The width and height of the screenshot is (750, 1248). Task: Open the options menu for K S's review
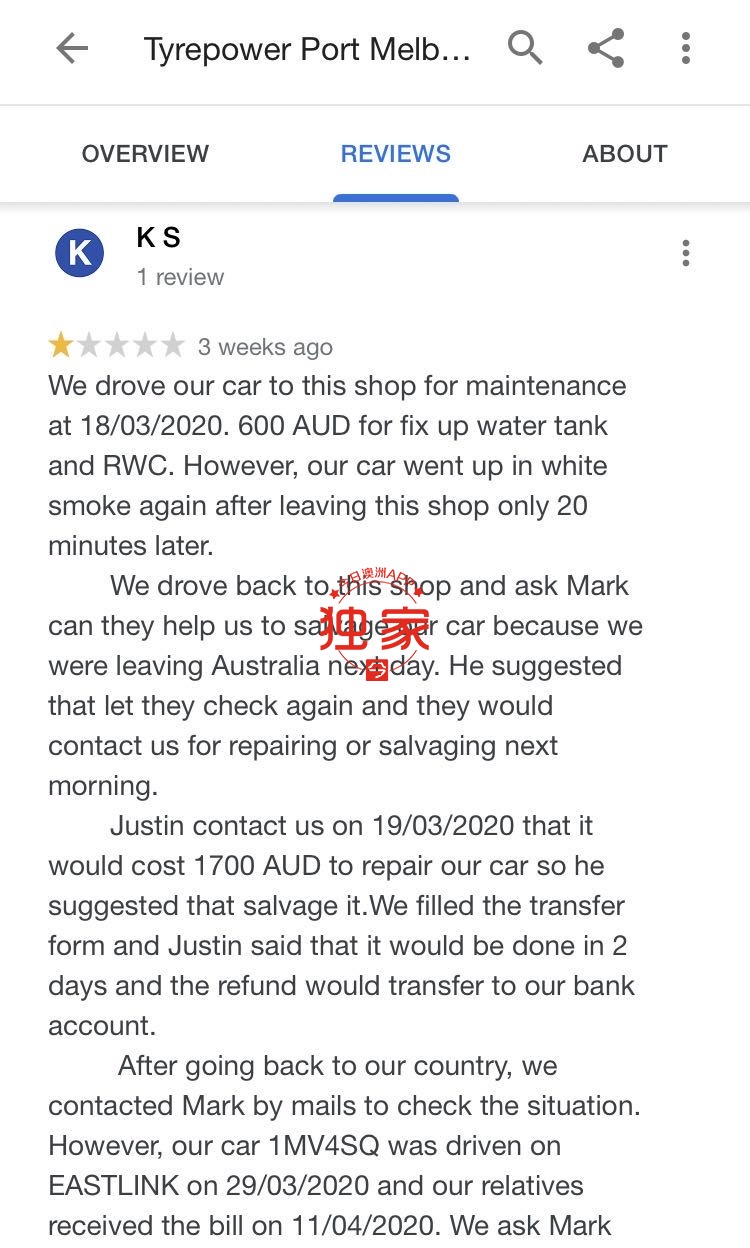point(686,253)
